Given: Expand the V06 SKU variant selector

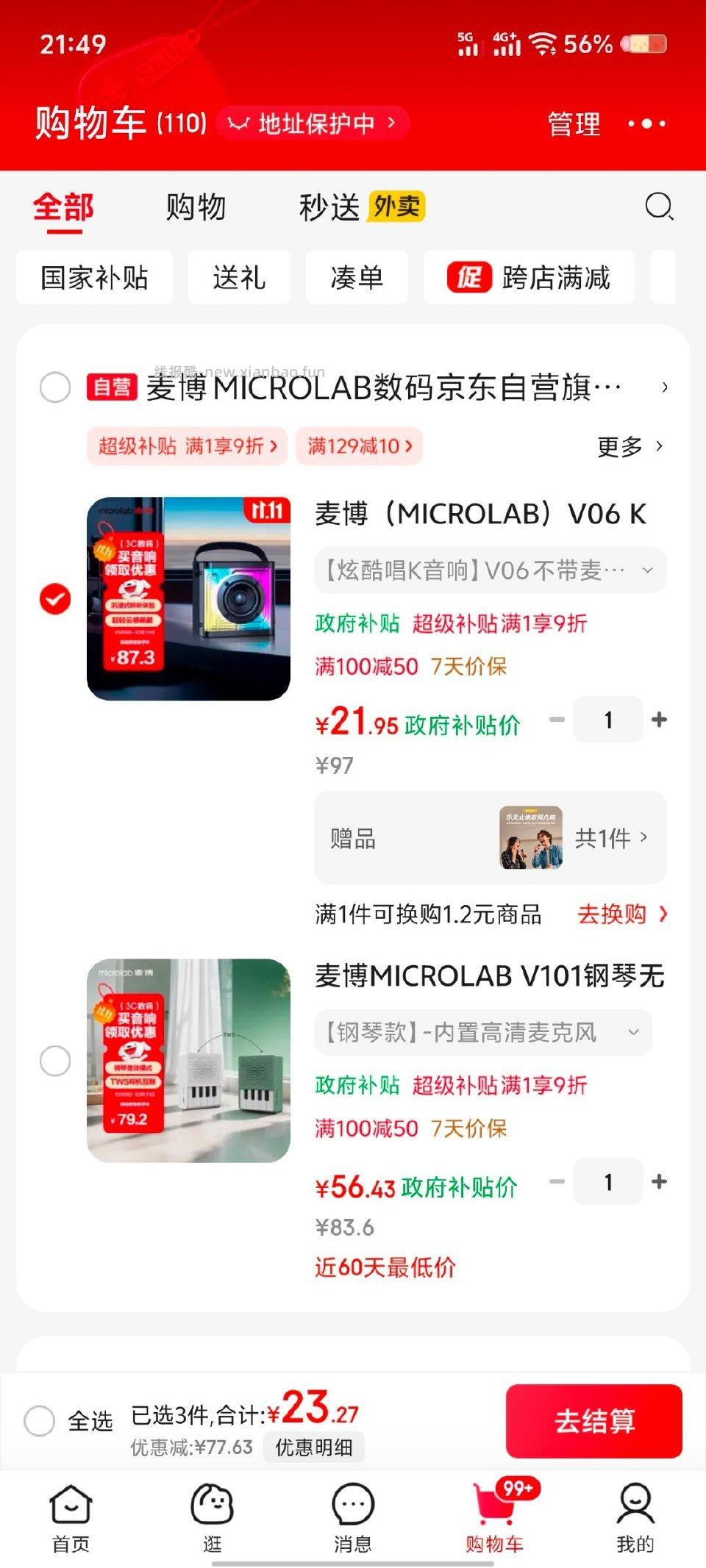Looking at the screenshot, I should [647, 570].
